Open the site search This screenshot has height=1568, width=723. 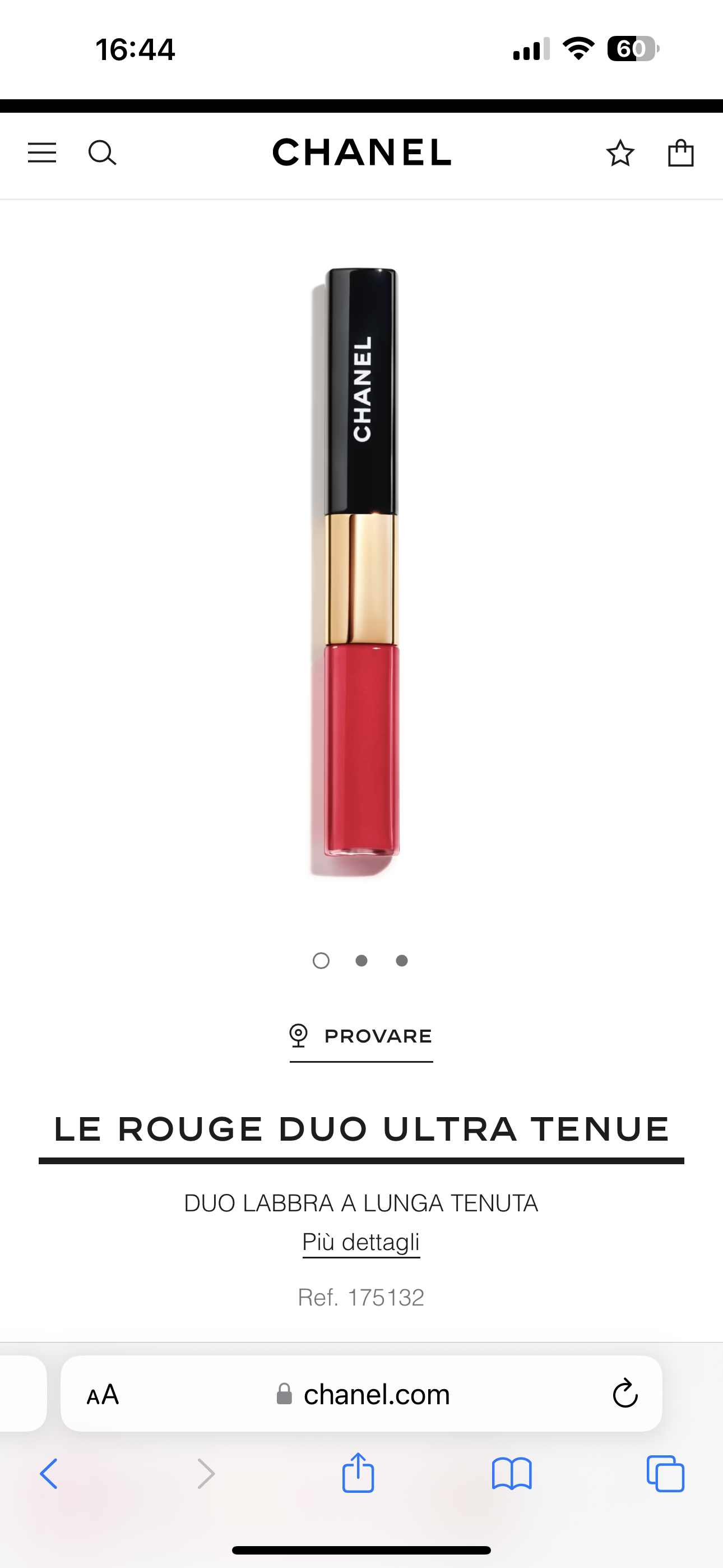coord(102,153)
